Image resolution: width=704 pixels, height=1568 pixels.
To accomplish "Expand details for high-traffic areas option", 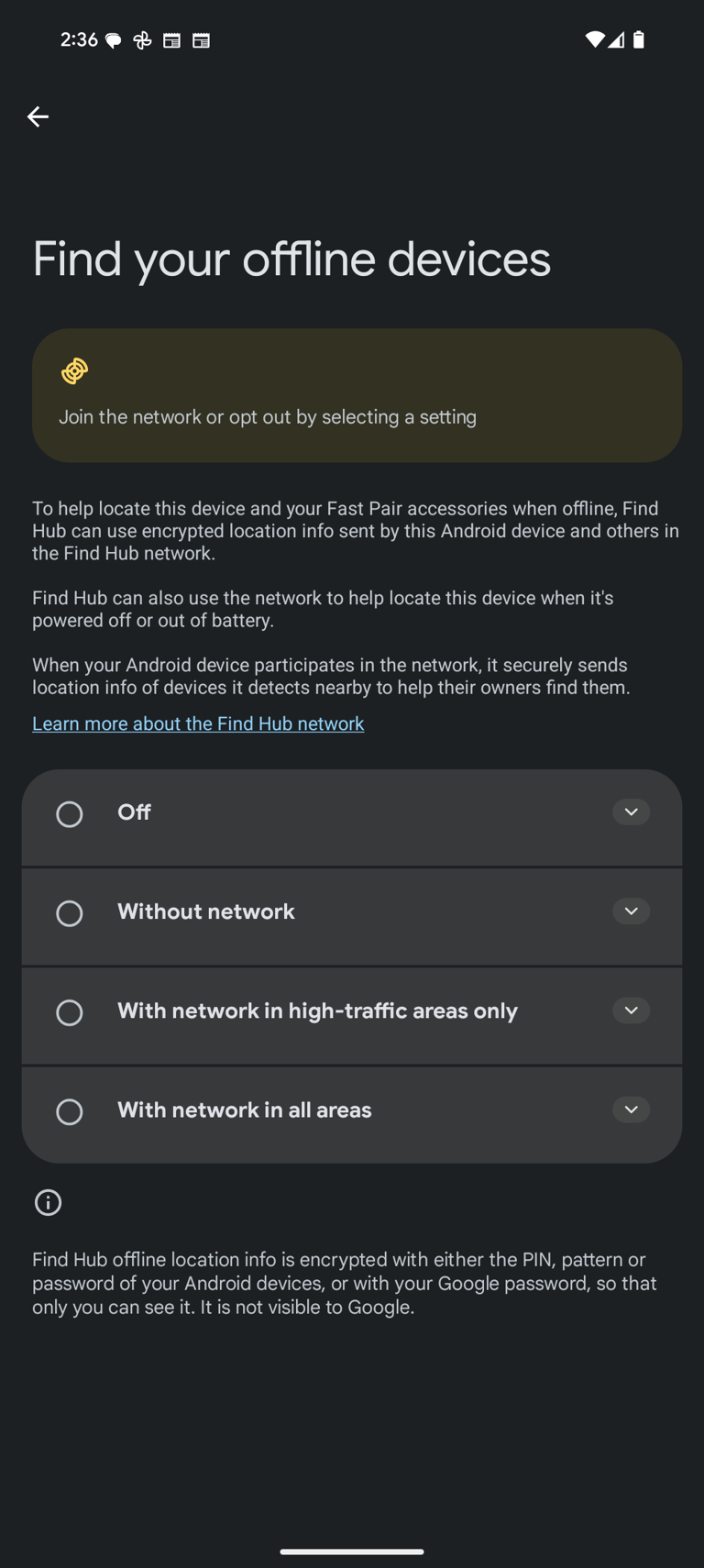I will [631, 1010].
